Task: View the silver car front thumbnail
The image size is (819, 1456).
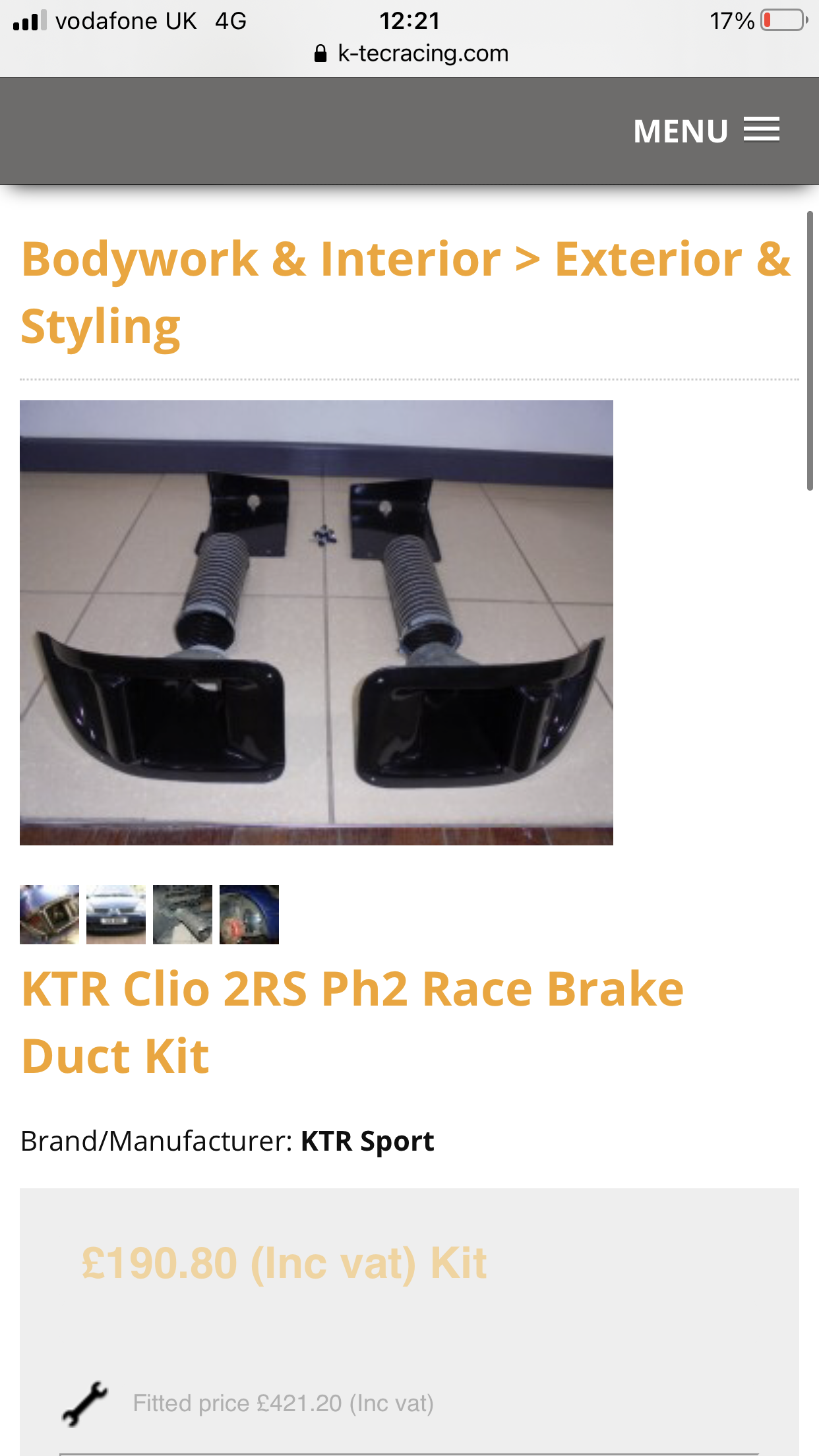Action: pyautogui.click(x=116, y=914)
